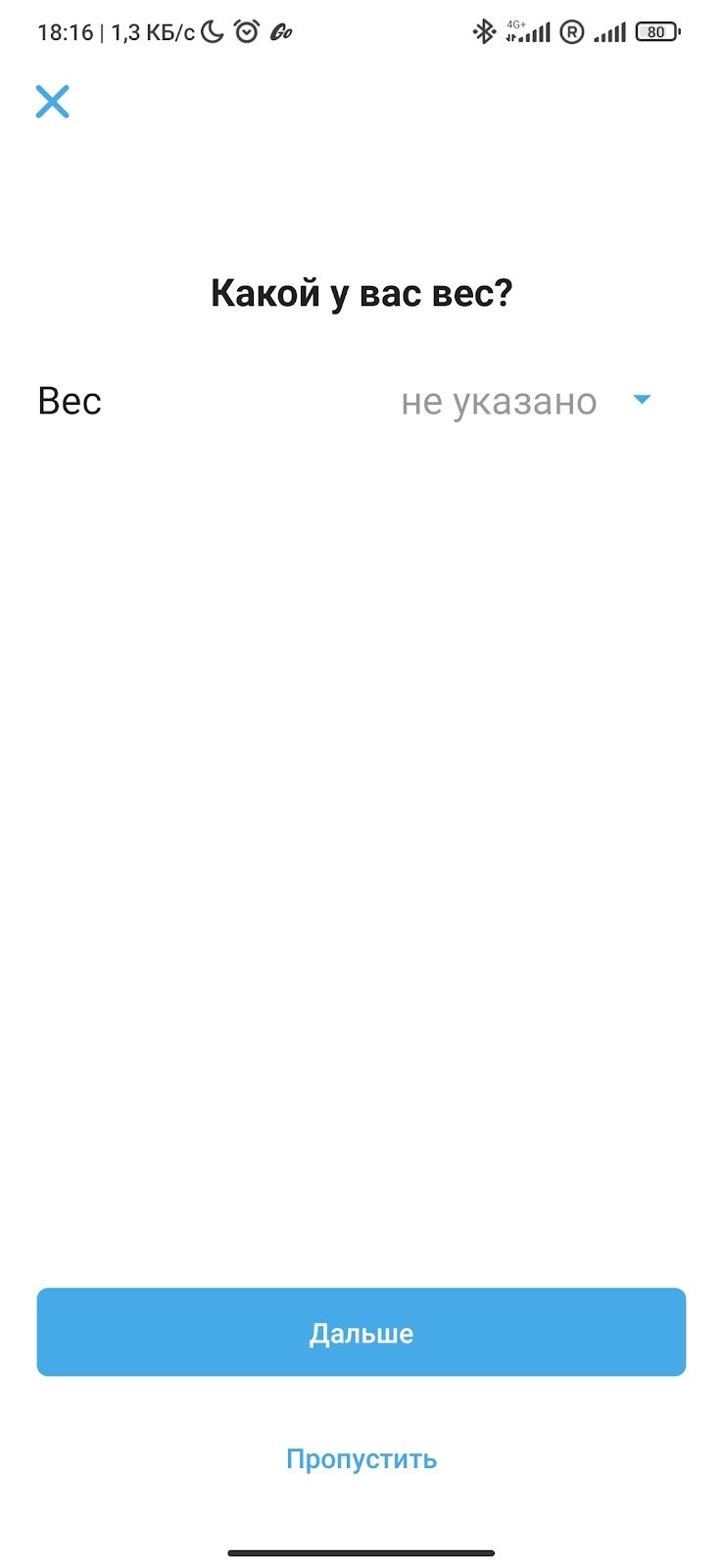This screenshot has width=723, height=1568.
Task: Close the weight setup screen
Action: [52, 101]
